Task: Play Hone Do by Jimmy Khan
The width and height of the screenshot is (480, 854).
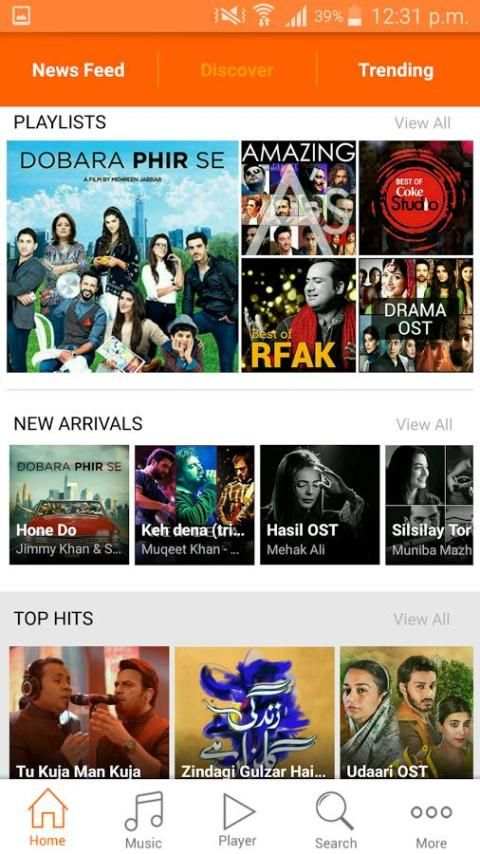Action: click(x=69, y=504)
